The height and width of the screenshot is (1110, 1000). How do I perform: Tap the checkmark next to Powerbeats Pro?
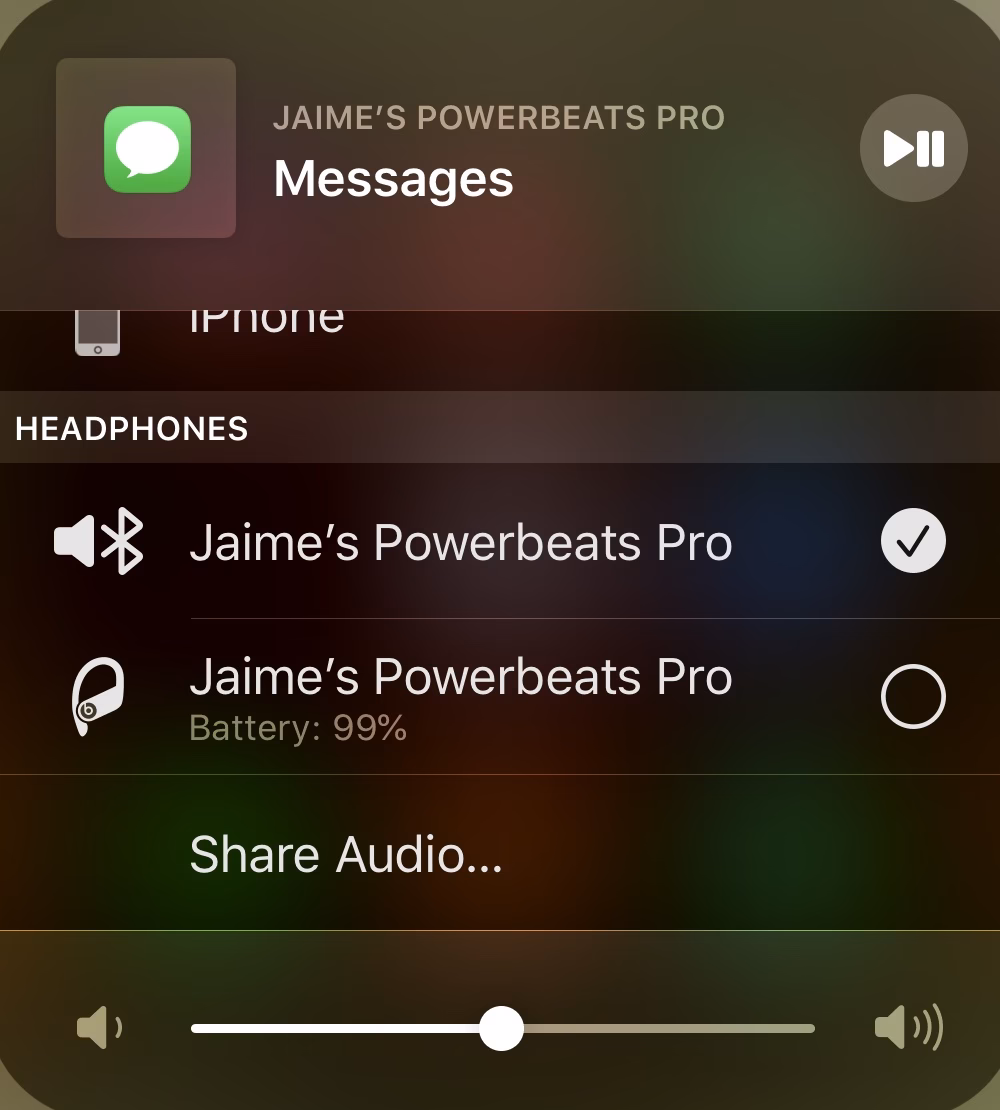point(913,540)
